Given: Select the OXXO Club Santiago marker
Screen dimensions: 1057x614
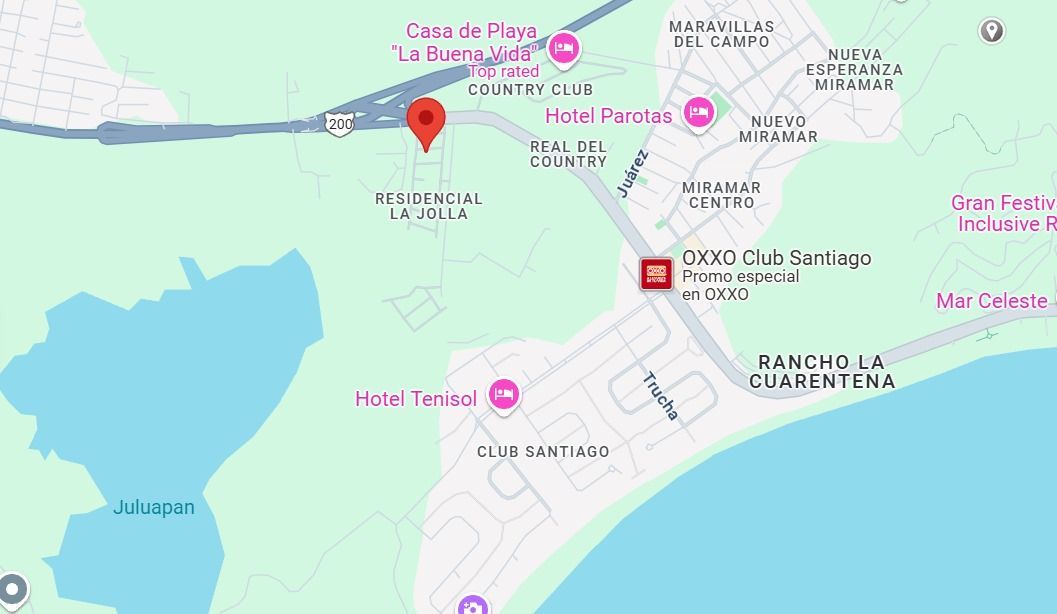Looking at the screenshot, I should pos(657,273).
